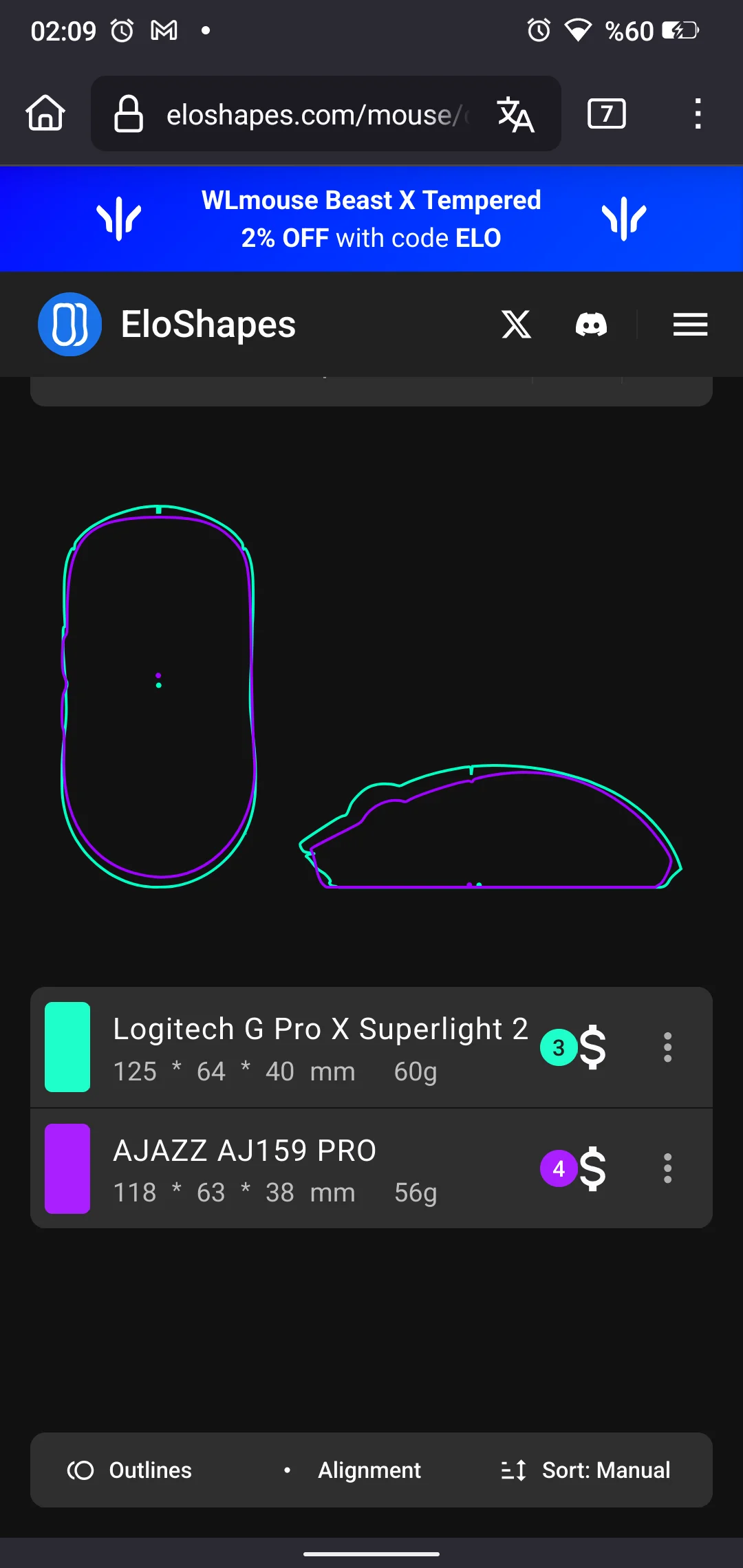This screenshot has width=743, height=1568.
Task: Open the EloShapes home logo
Action: coord(70,325)
